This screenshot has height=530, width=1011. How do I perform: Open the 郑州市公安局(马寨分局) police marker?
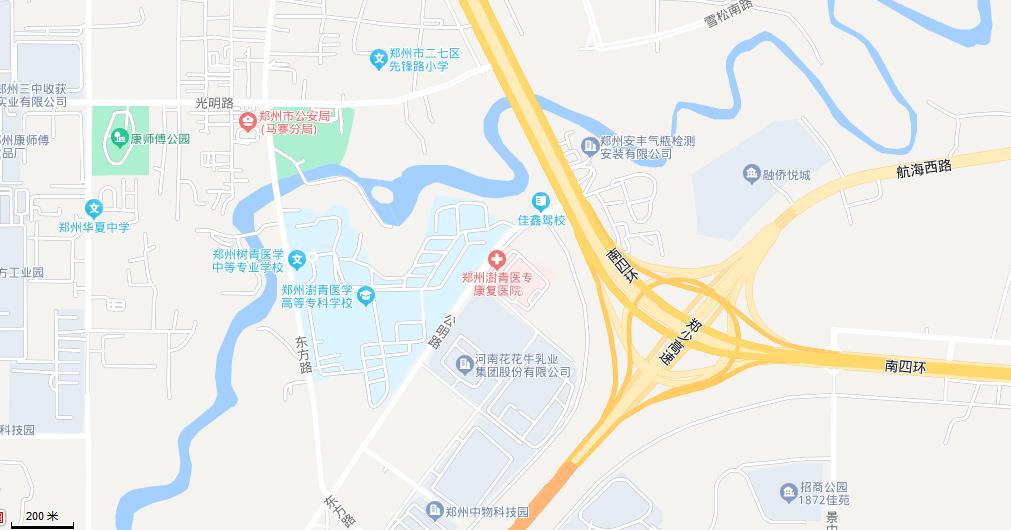(x=246, y=122)
